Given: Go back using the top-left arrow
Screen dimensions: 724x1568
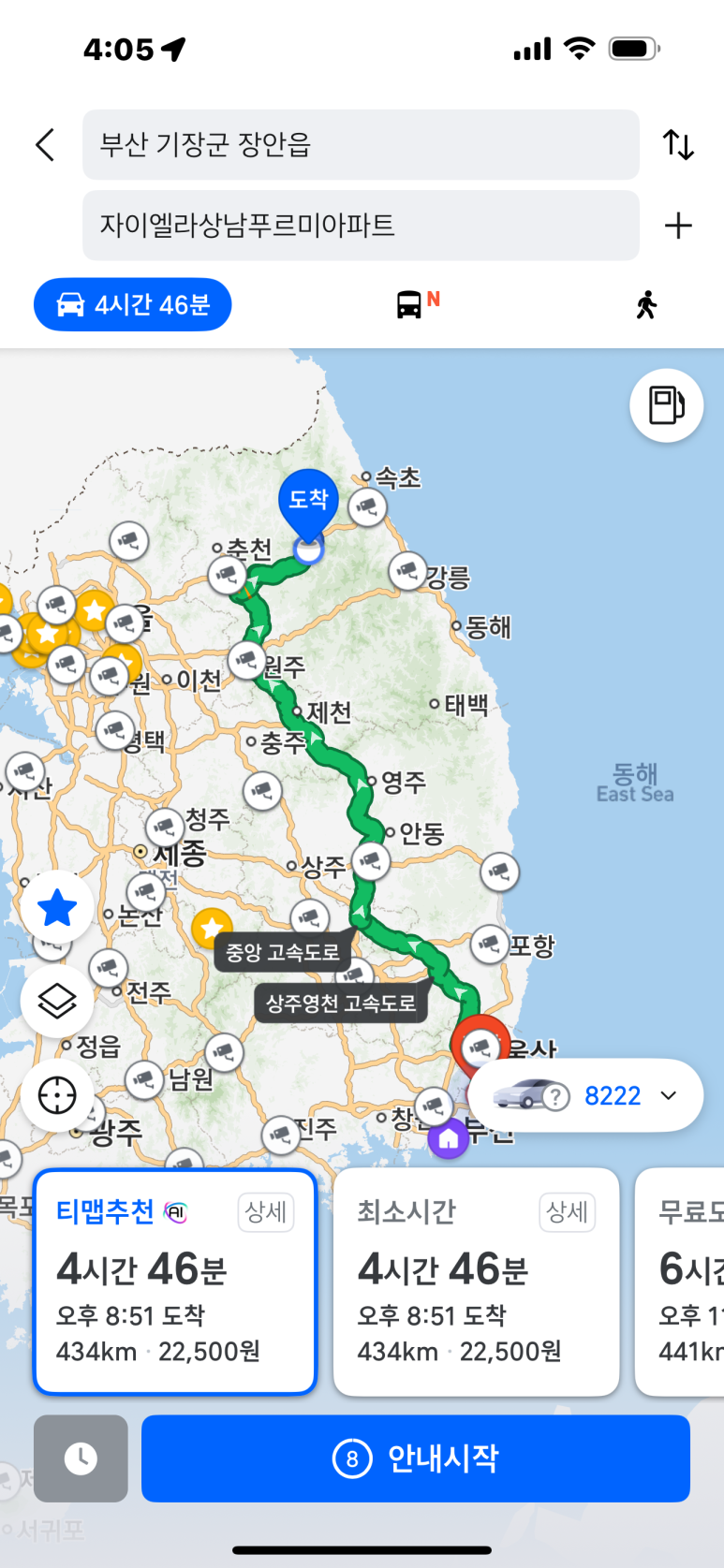Looking at the screenshot, I should tap(45, 145).
